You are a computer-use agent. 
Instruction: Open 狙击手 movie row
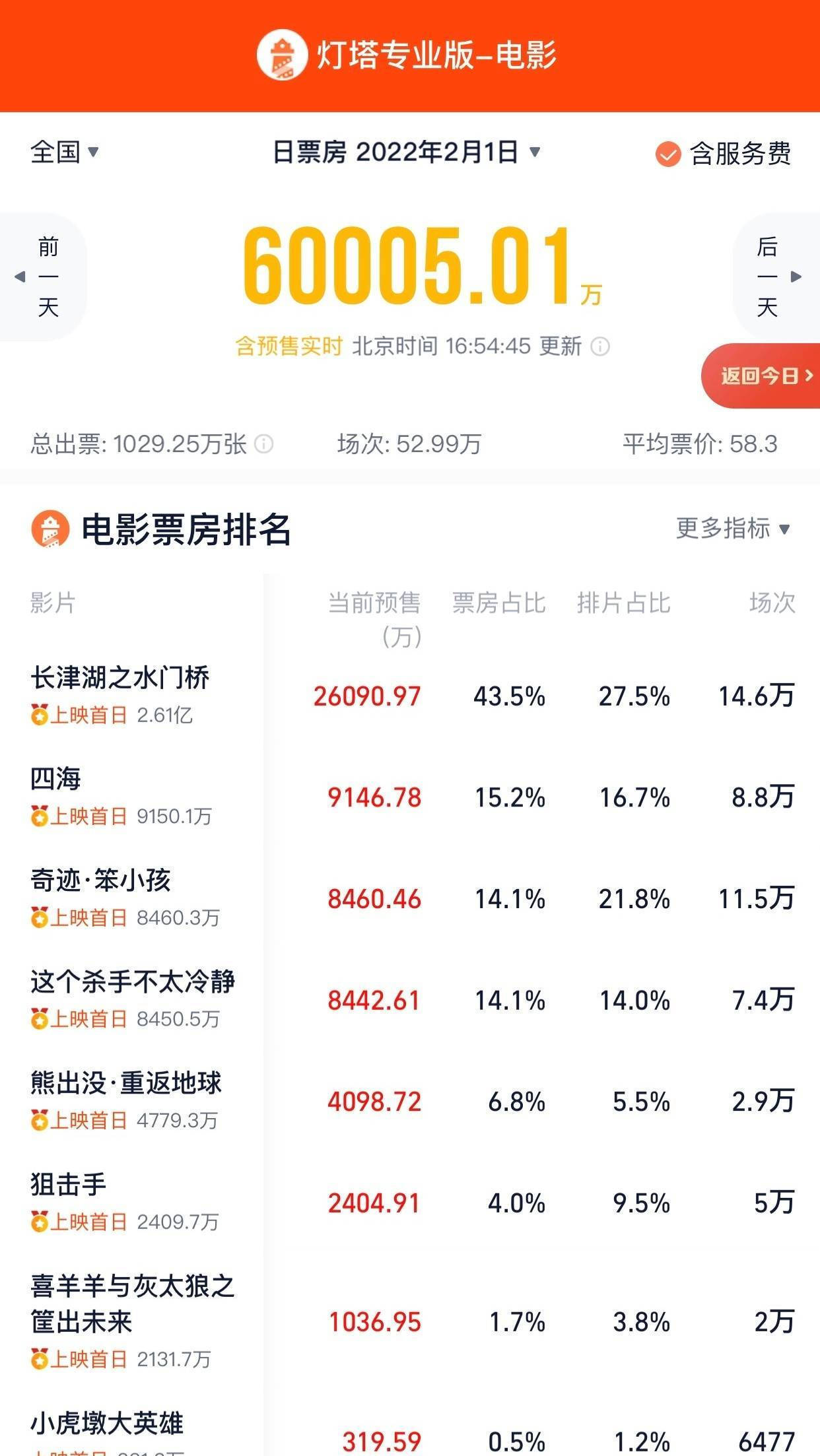(x=410, y=1203)
